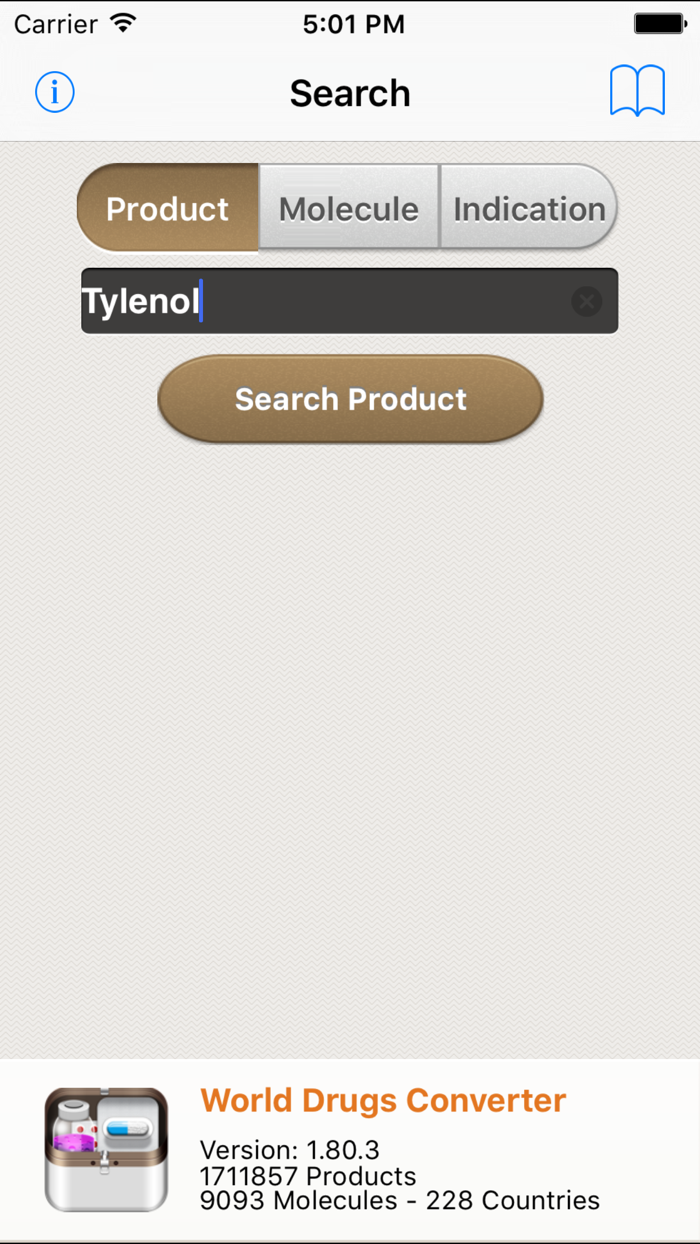Switch to the Indication segment
Image resolution: width=700 pixels, height=1244 pixels.
[529, 208]
